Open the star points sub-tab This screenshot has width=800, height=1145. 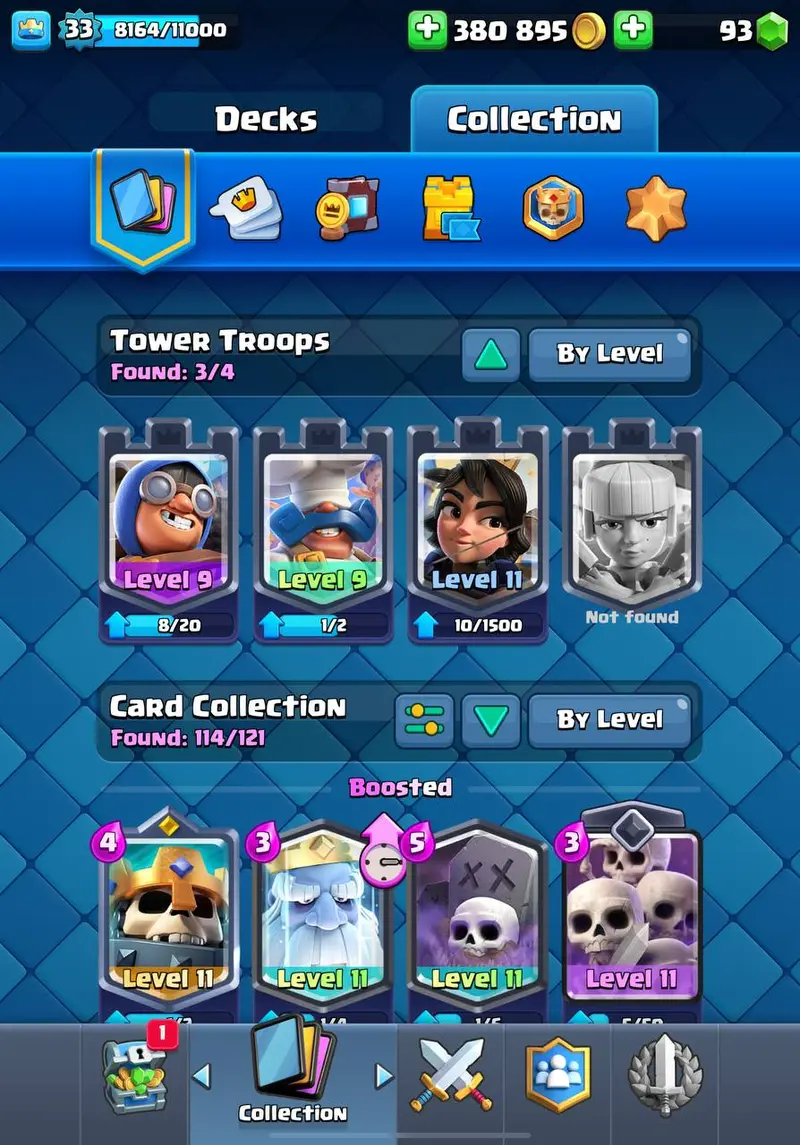coord(656,208)
